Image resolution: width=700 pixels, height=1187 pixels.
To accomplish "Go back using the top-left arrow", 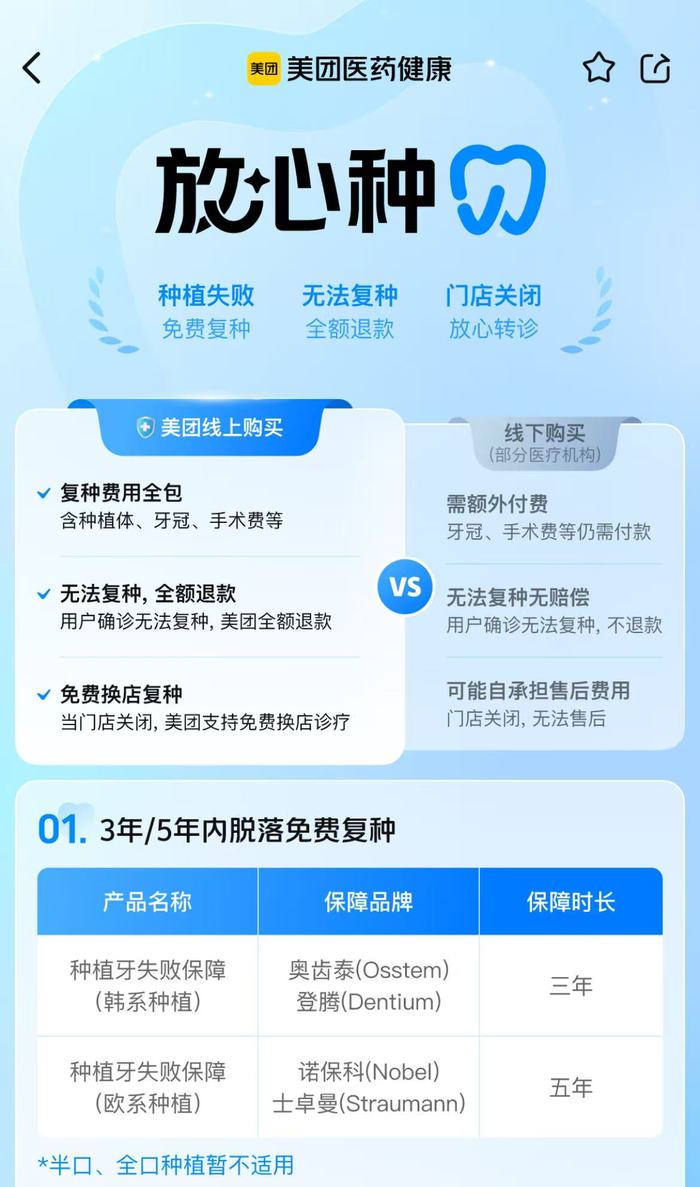I will coord(32,68).
